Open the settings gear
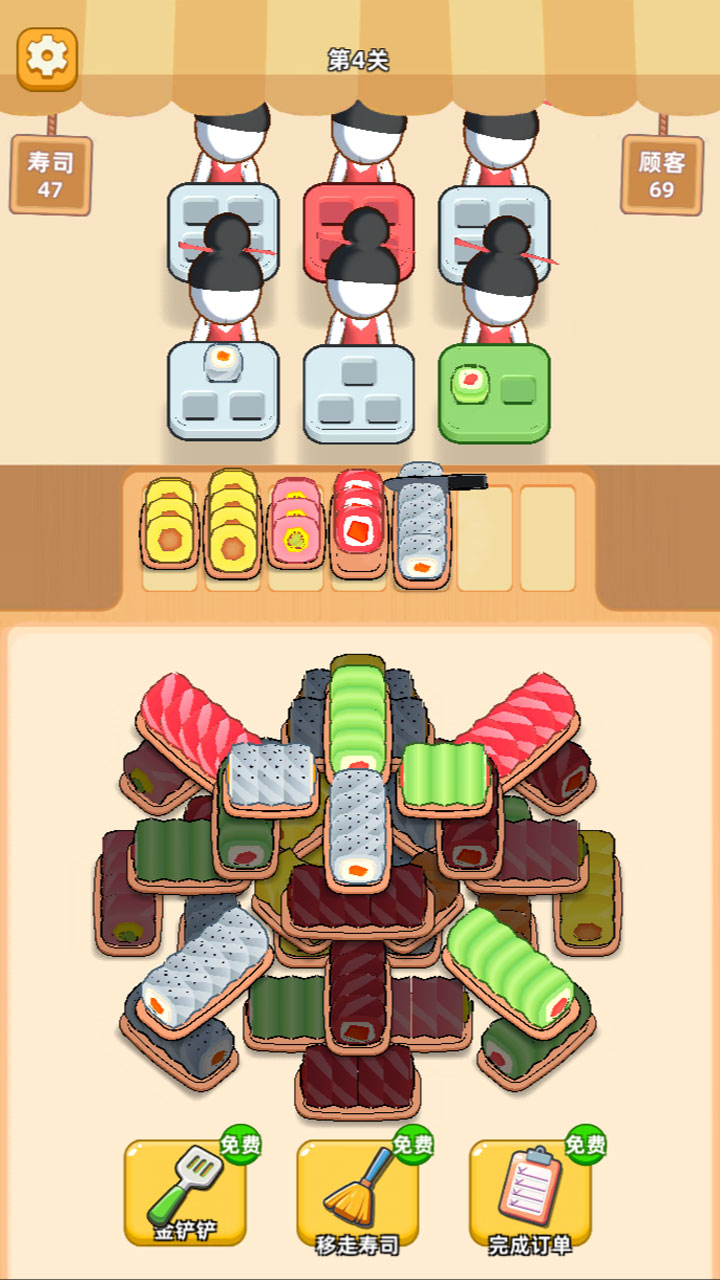Screen dimensions: 720x1280 pos(46,58)
